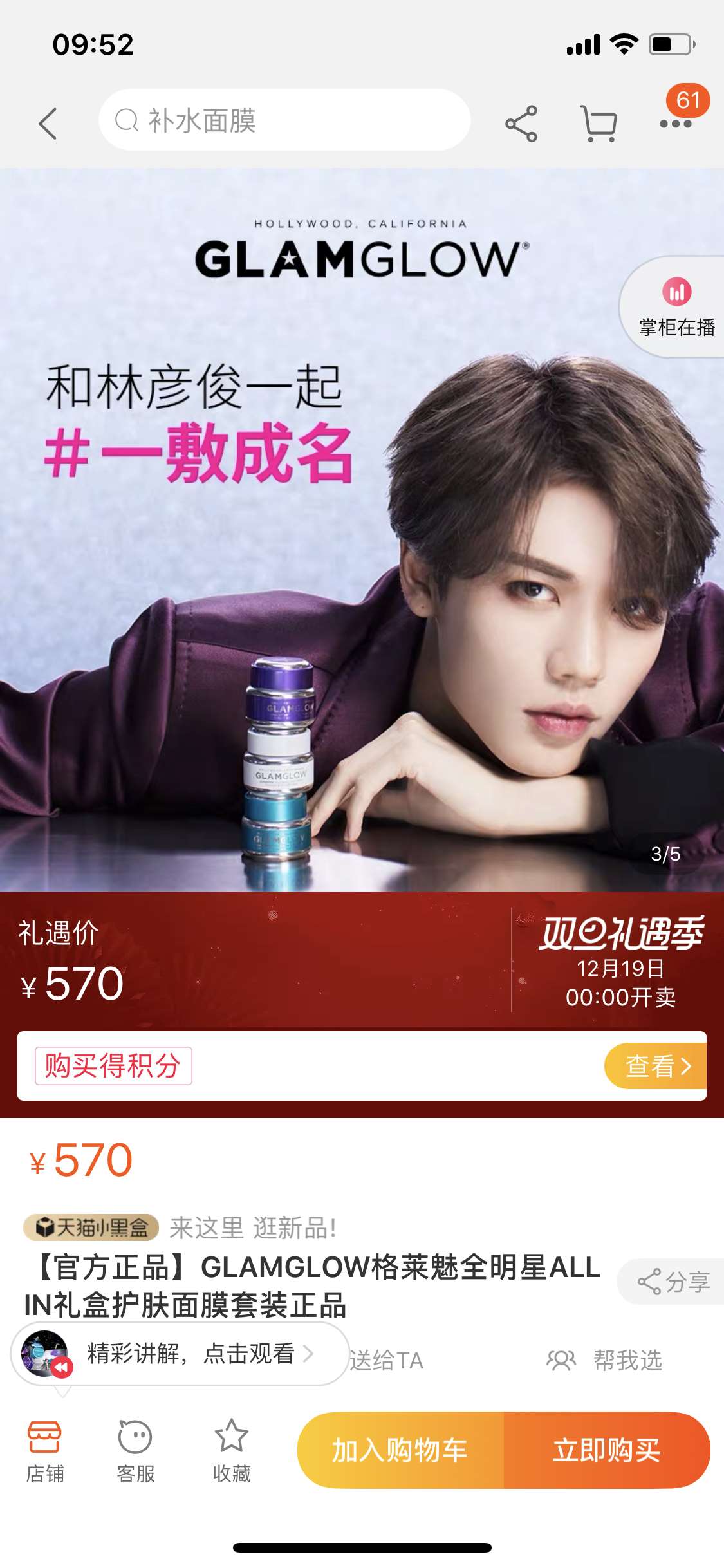Open the 掌柜在播 live stream
The width and height of the screenshot is (724, 1568).
tap(675, 308)
